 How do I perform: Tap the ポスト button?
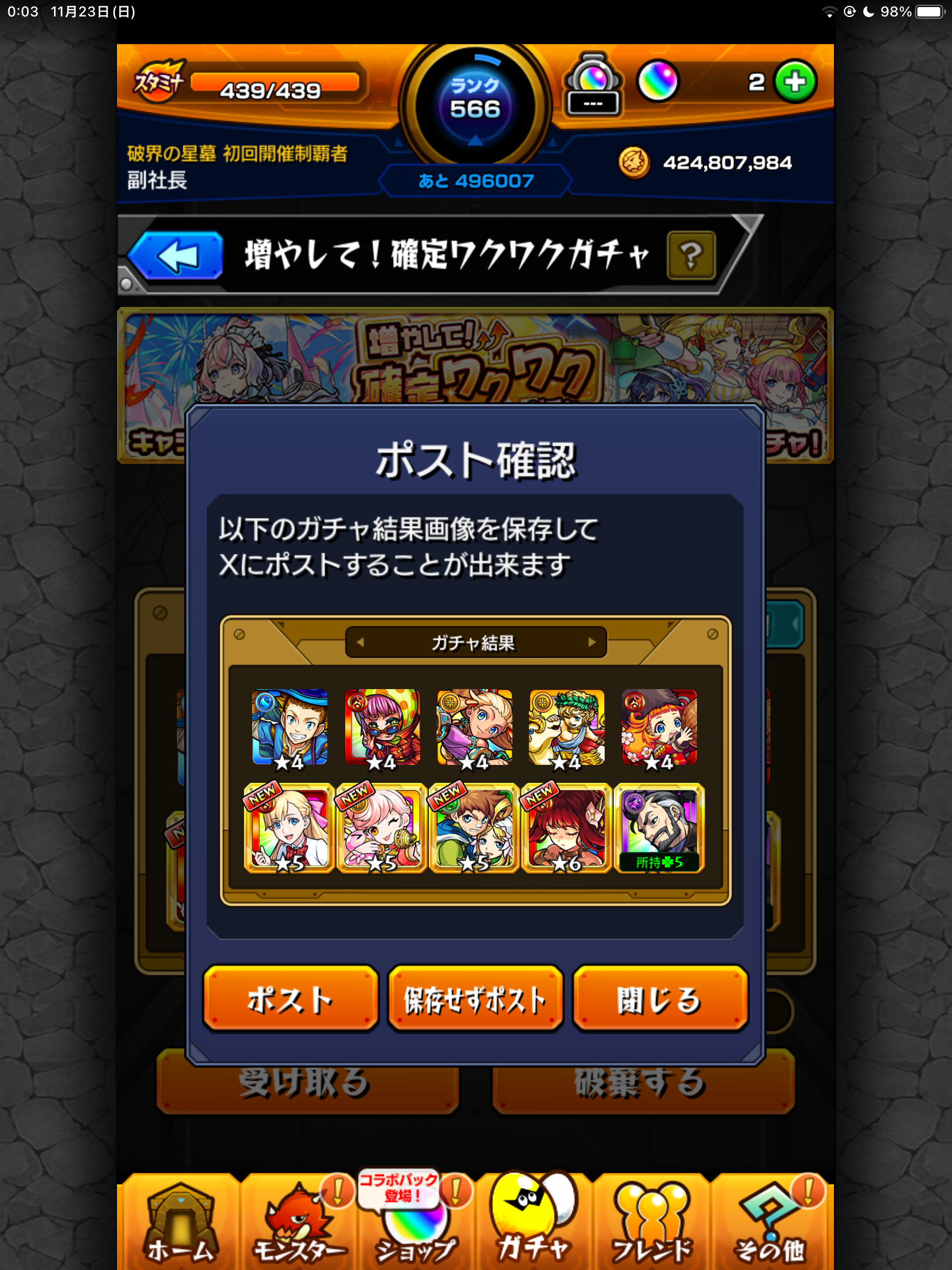point(290,998)
